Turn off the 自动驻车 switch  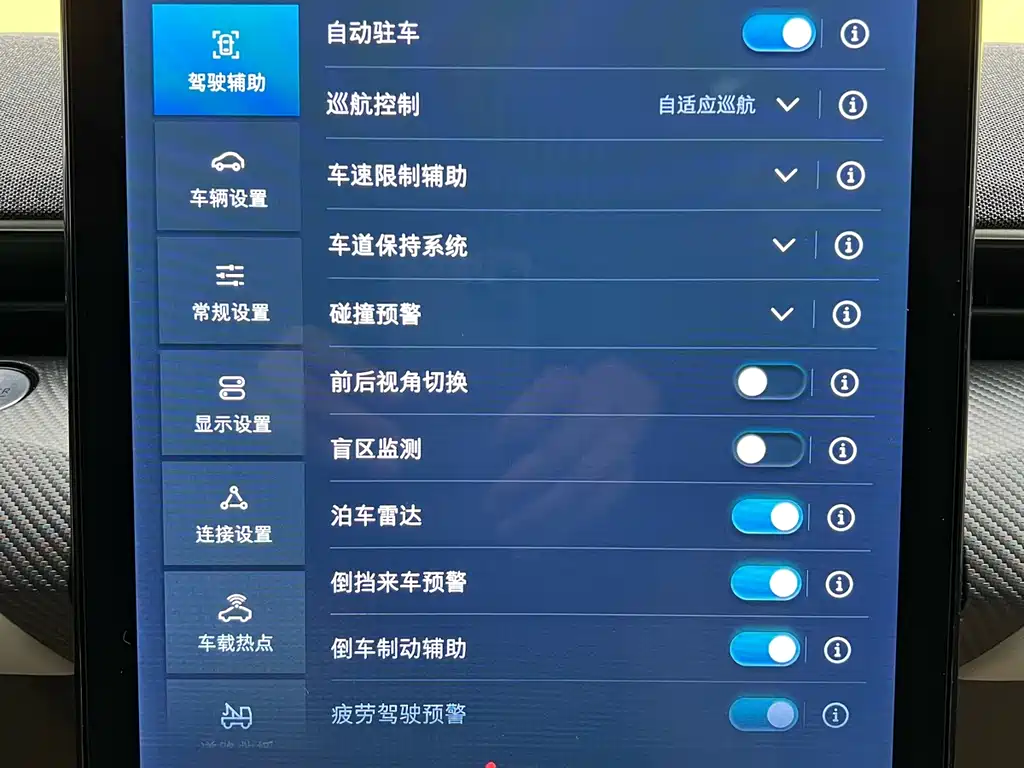coord(778,33)
